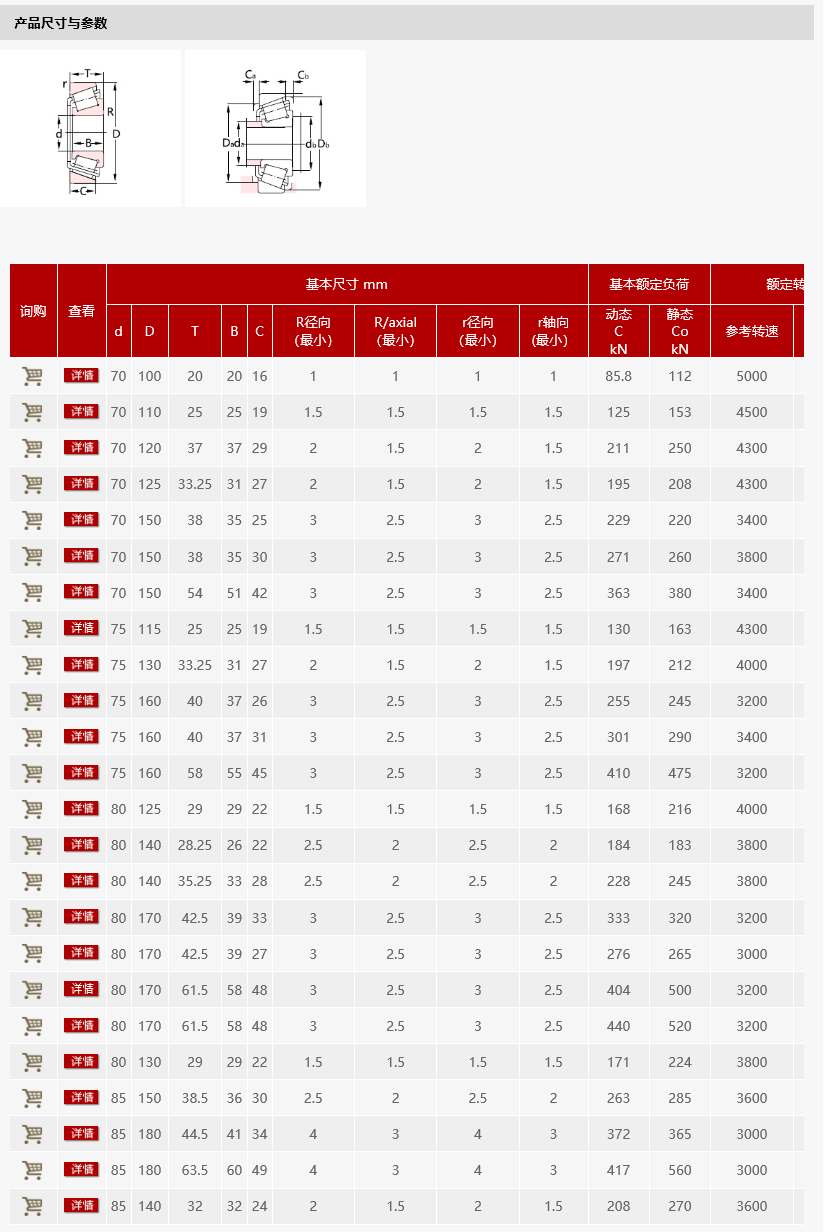View details of the 75×115×25 bearing
The width and height of the screenshot is (840, 1232).
pos(81,629)
